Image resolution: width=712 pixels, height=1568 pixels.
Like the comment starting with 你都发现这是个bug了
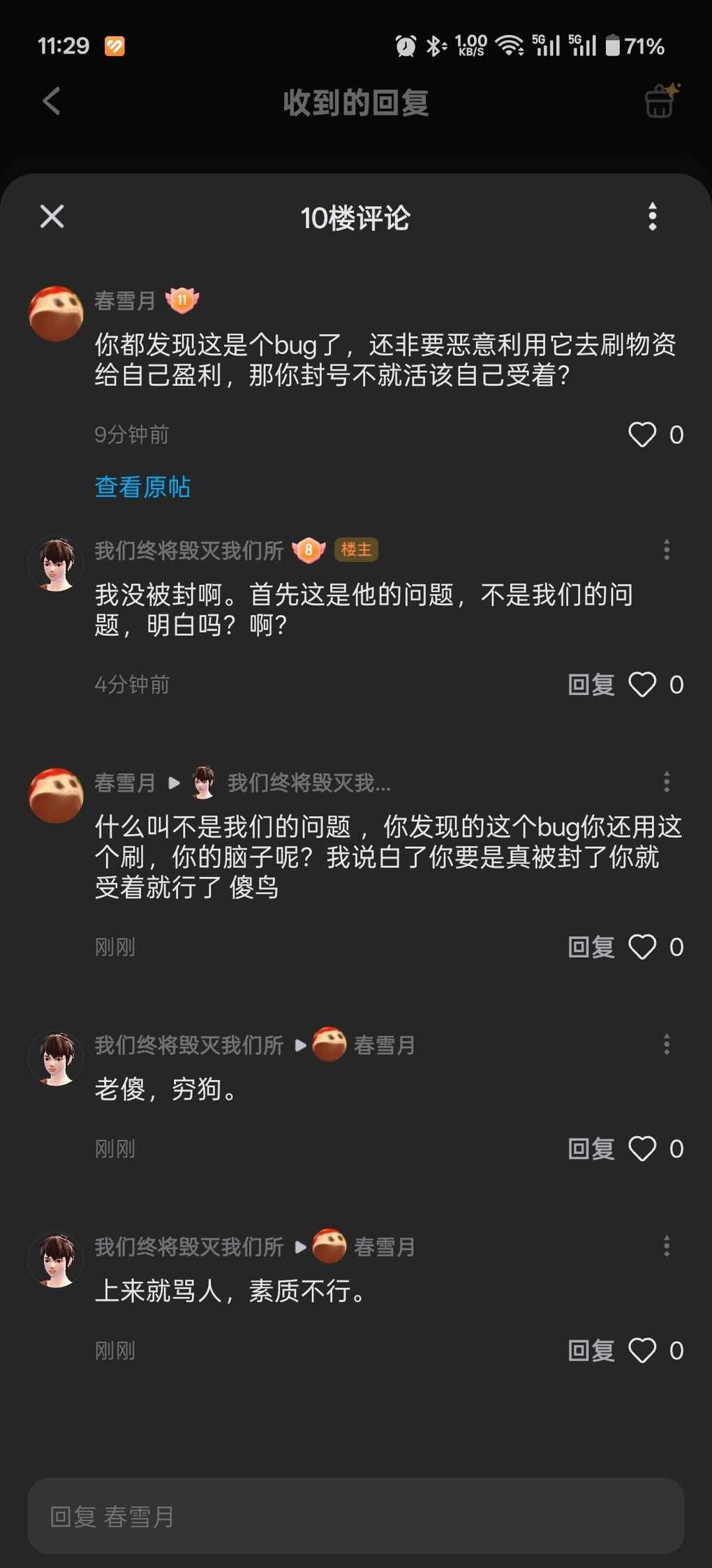[642, 434]
